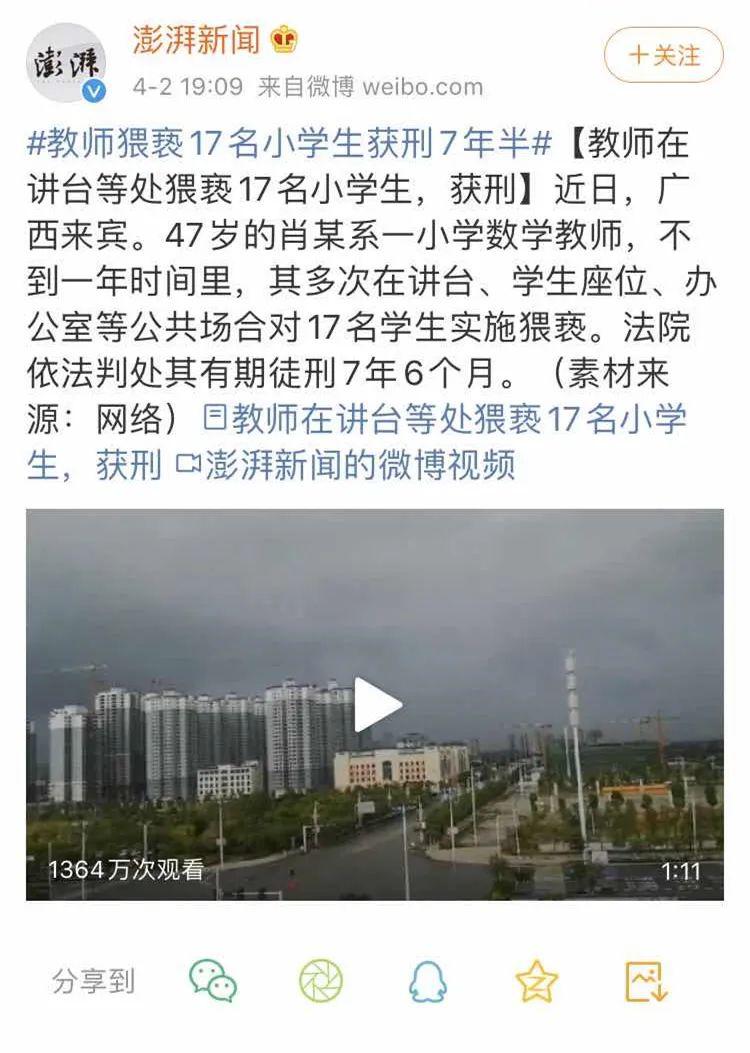Open the article link 教师在讲台等处猥亵17名小学生，获刑

(445, 419)
